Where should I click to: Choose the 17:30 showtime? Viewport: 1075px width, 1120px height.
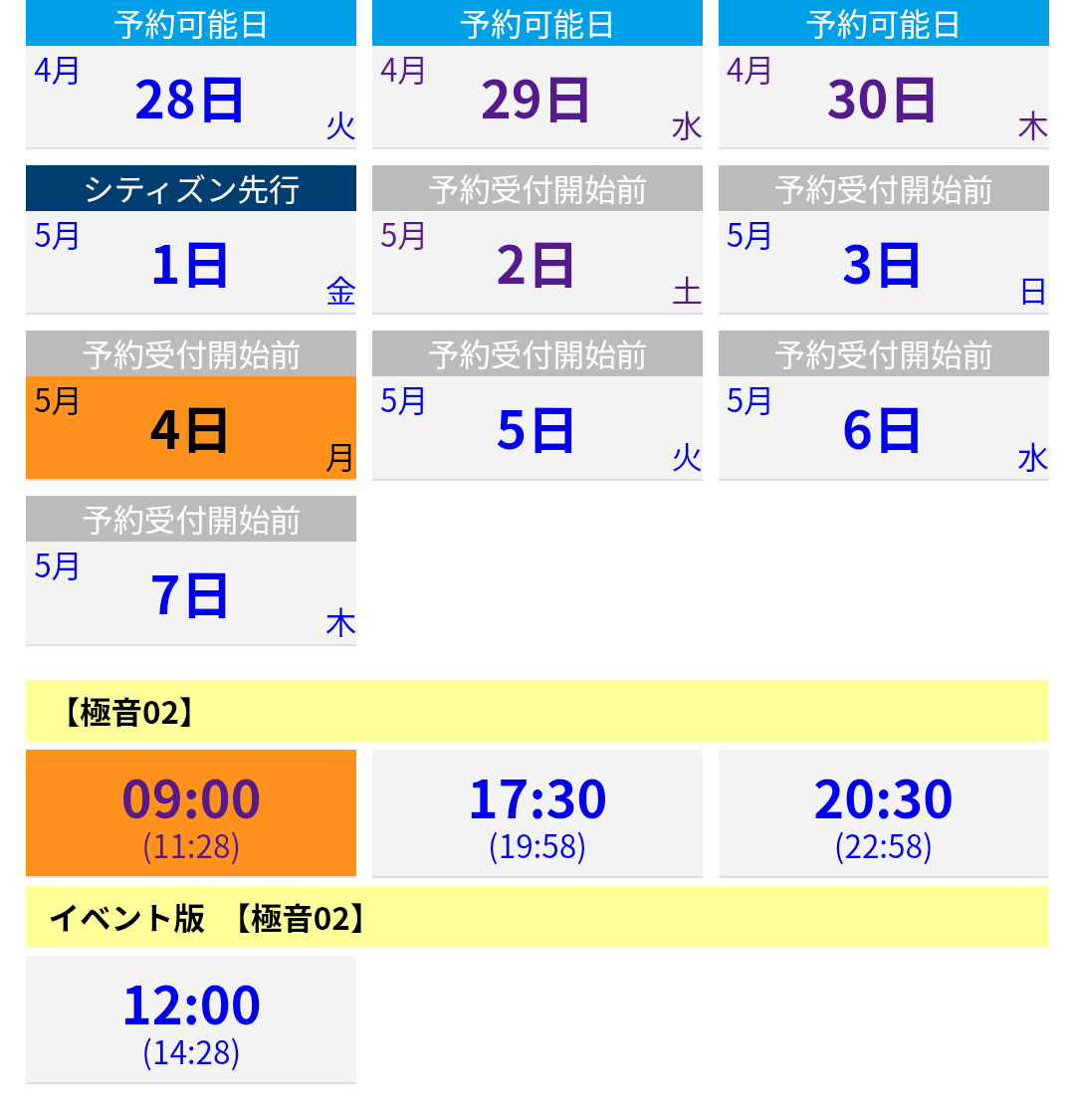(537, 813)
